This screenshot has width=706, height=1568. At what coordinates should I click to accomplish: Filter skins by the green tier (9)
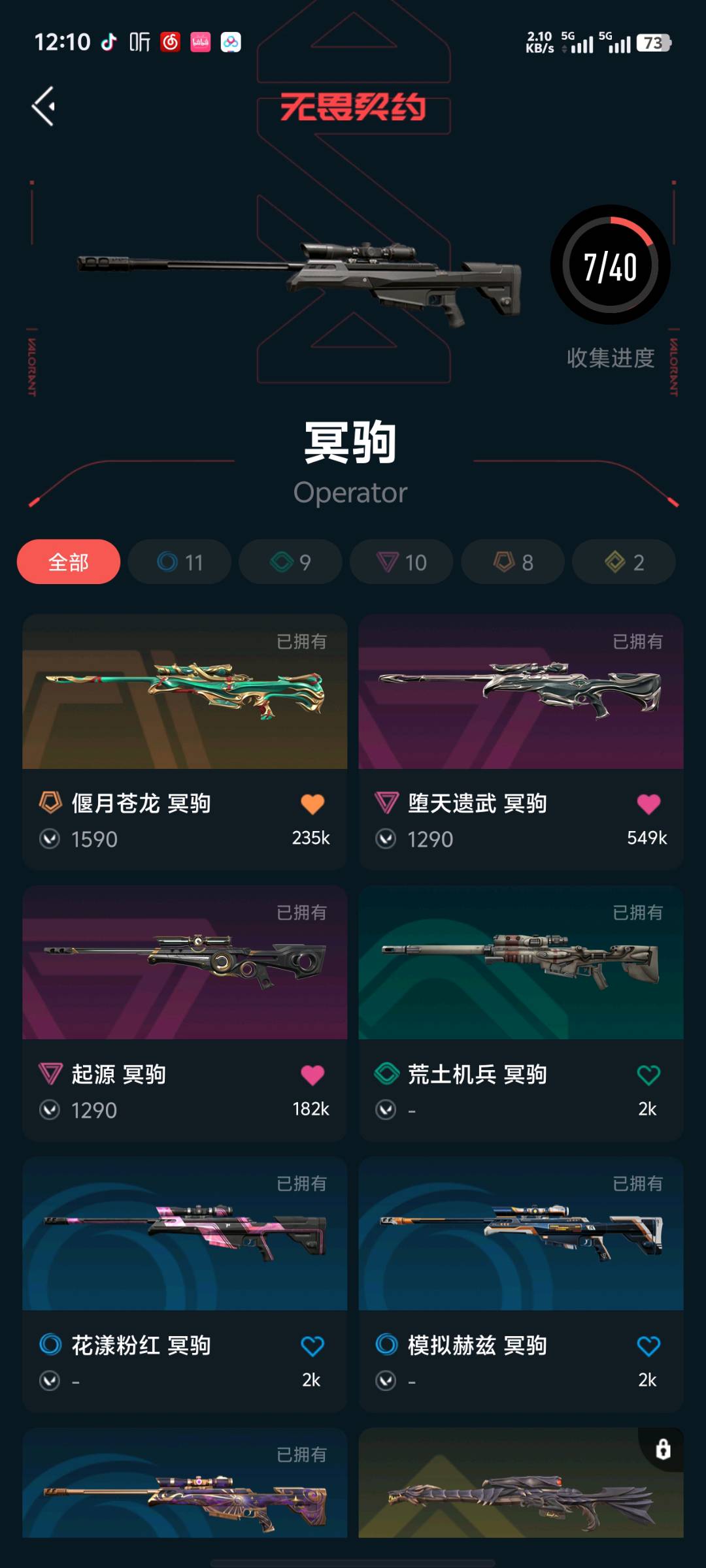tap(291, 562)
